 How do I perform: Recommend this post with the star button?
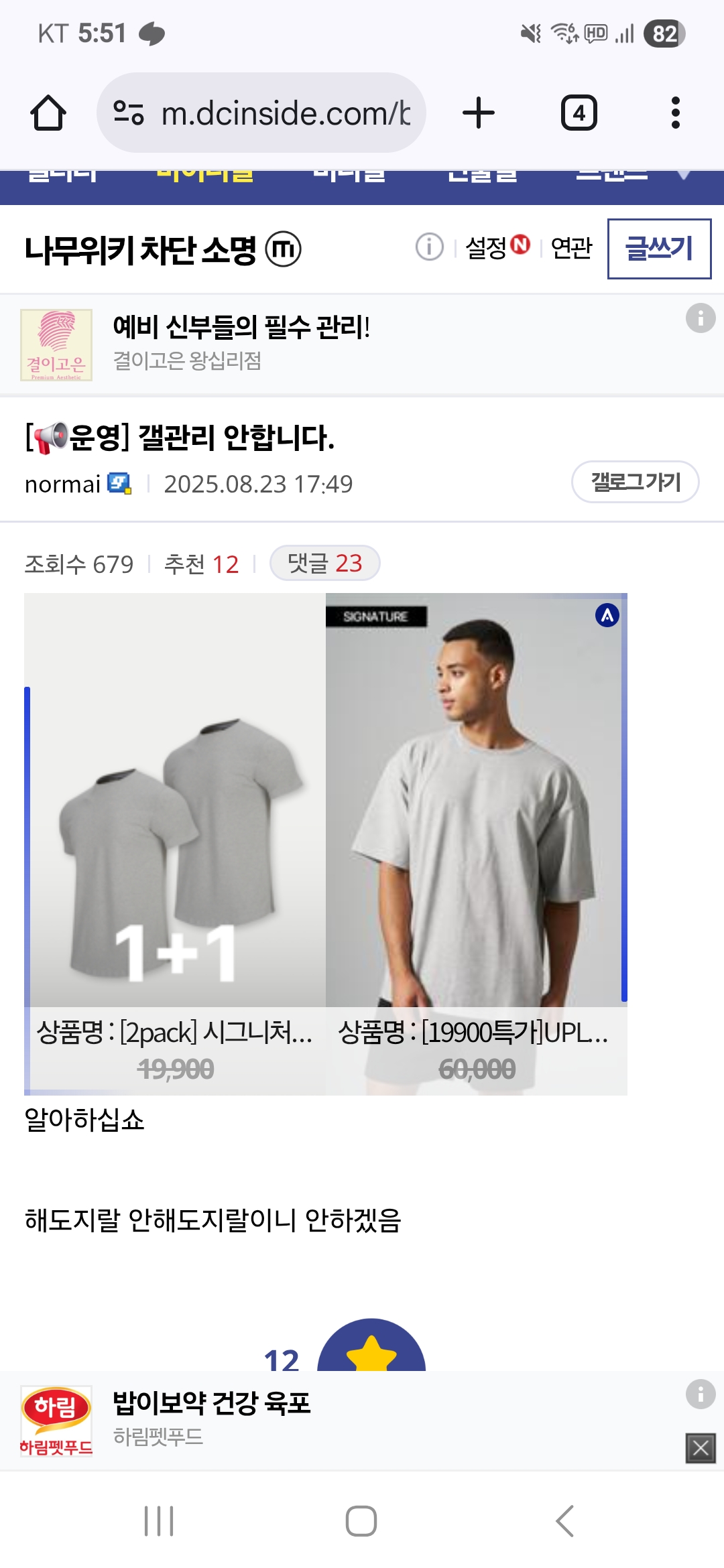371,1346
